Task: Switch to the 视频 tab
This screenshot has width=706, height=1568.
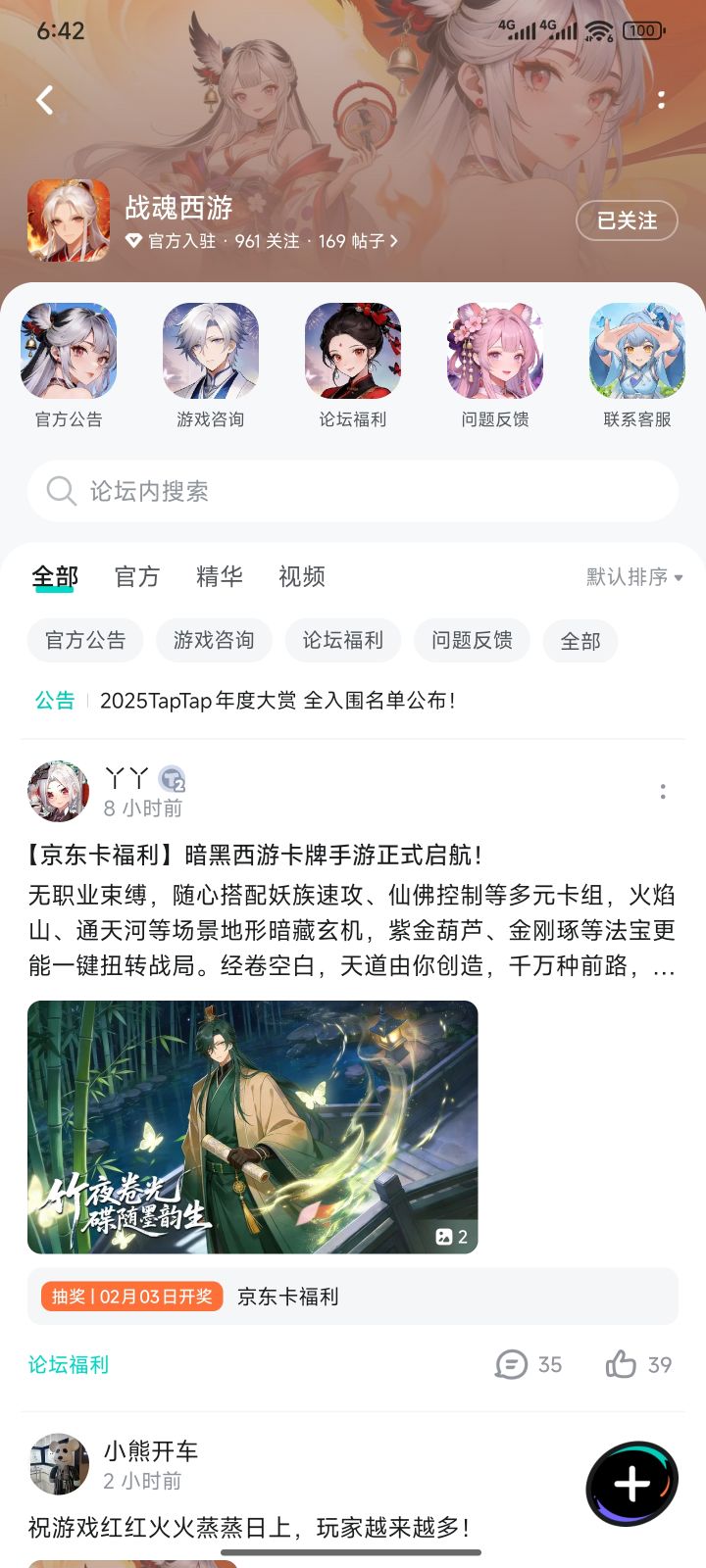Action: (301, 577)
